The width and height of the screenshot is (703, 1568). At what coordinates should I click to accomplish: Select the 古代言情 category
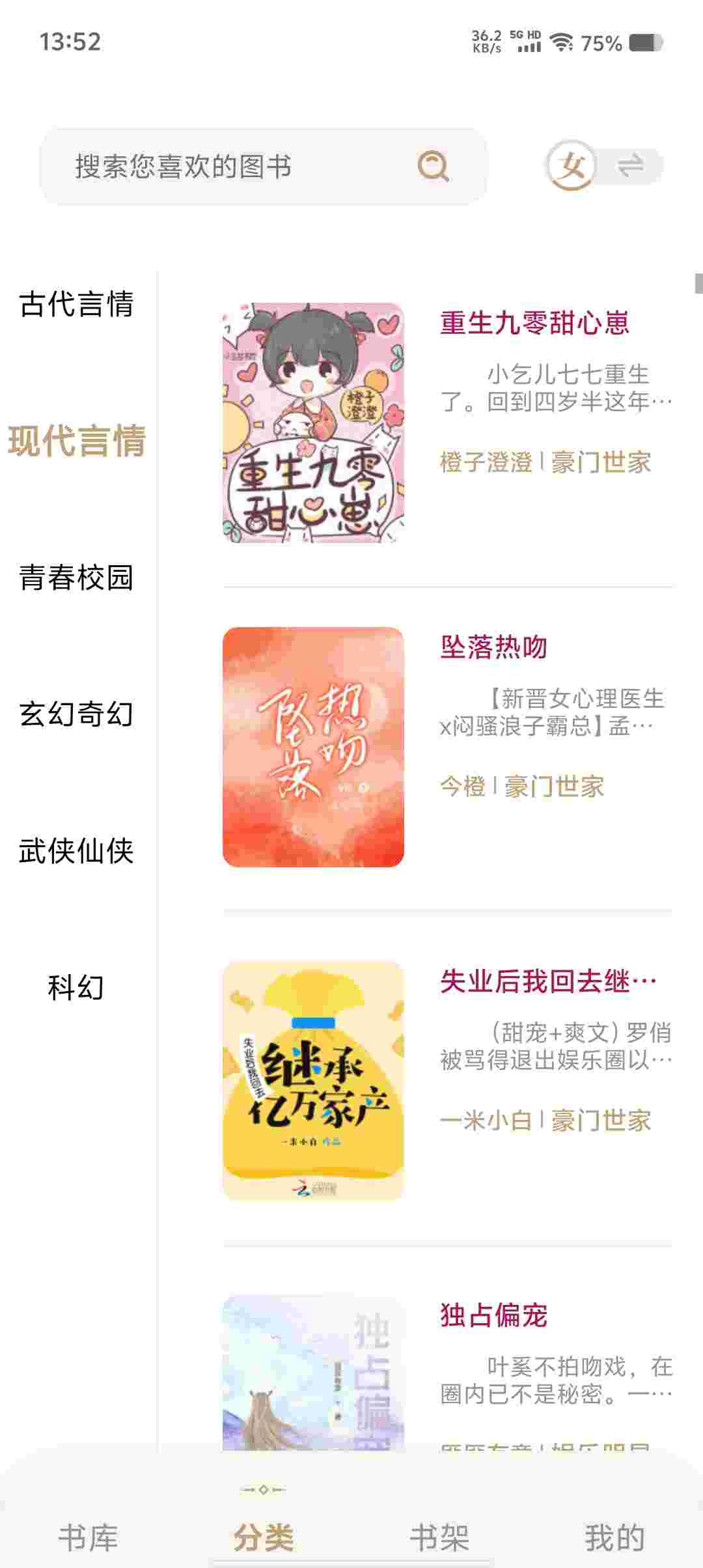(77, 304)
